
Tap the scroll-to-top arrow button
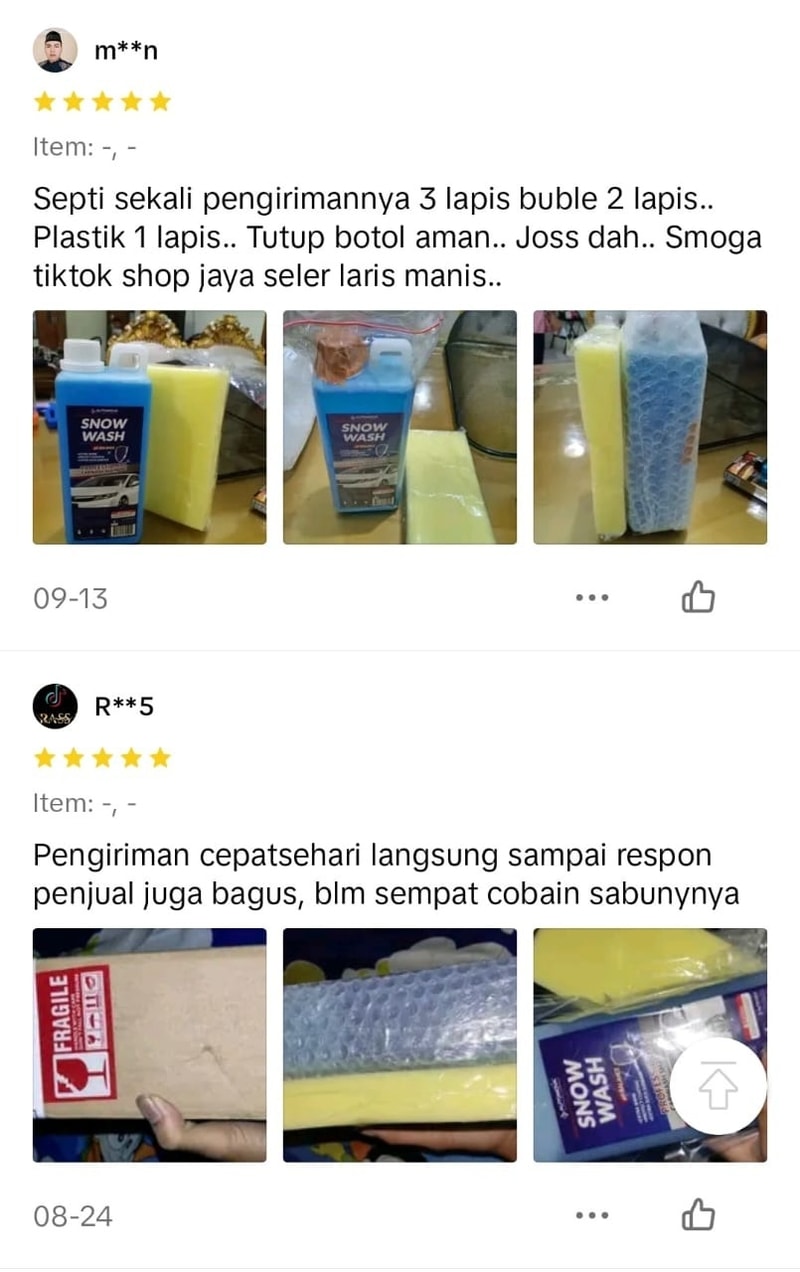718,1085
